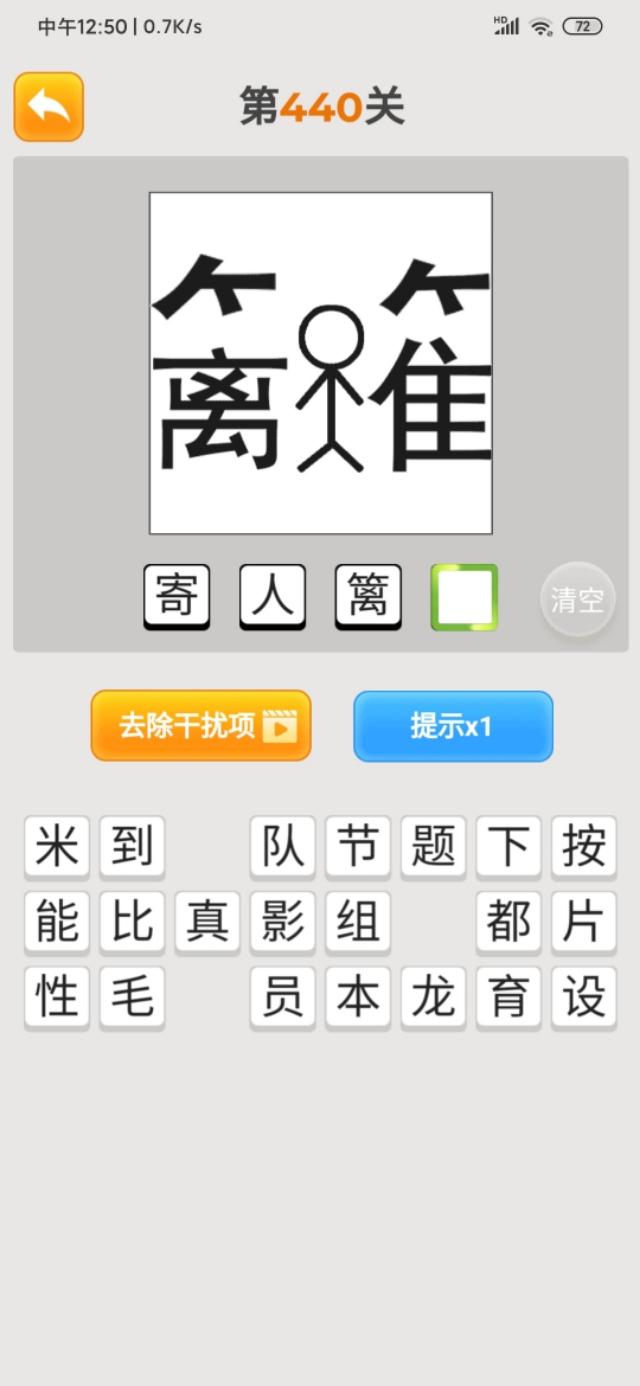Viewport: 640px width, 1386px height.
Task: Pick the character 下 tile
Action: pos(508,847)
